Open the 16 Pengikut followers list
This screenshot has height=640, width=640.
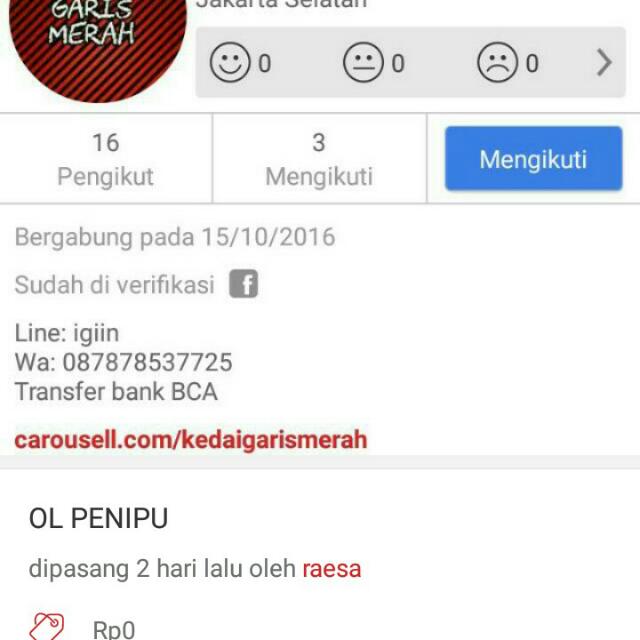click(105, 159)
